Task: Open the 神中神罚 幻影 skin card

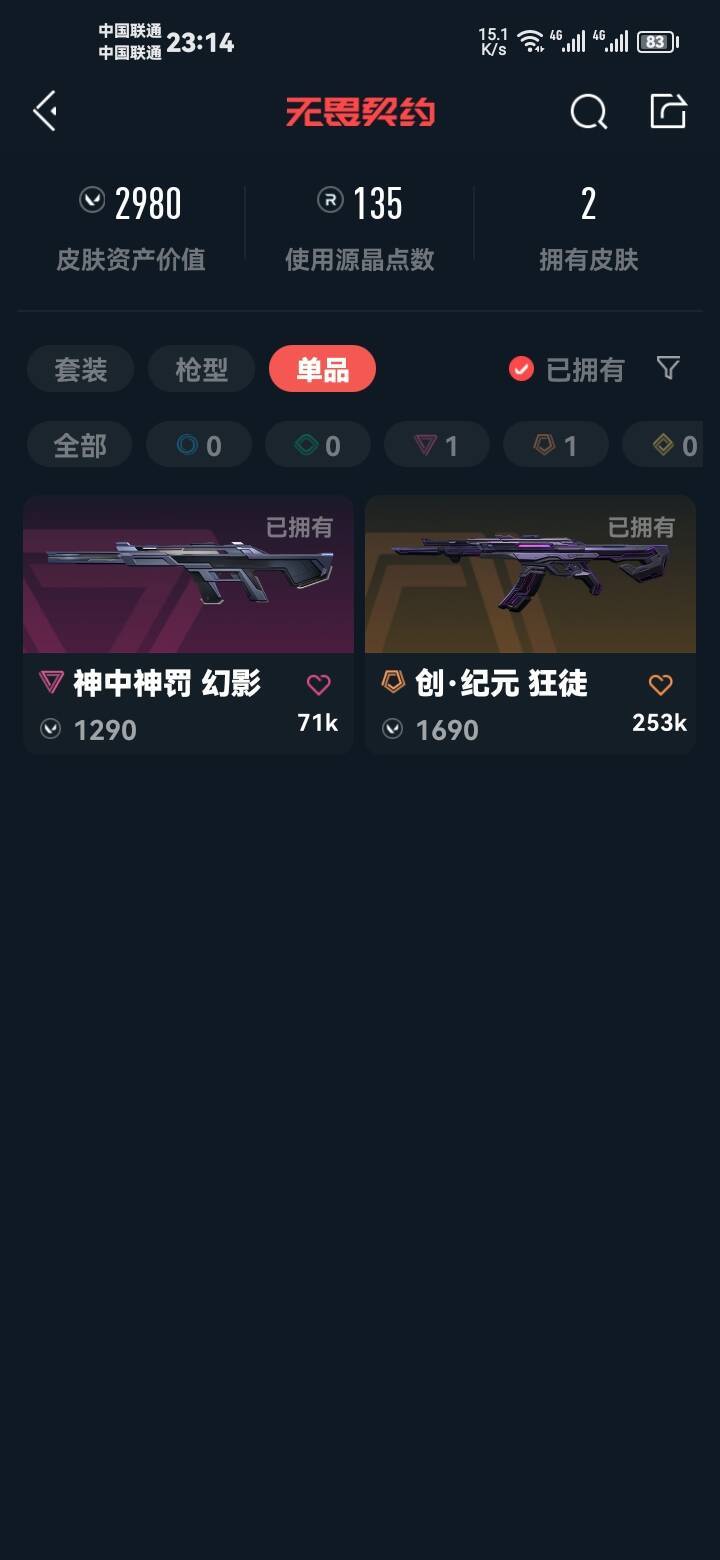Action: 188,624
